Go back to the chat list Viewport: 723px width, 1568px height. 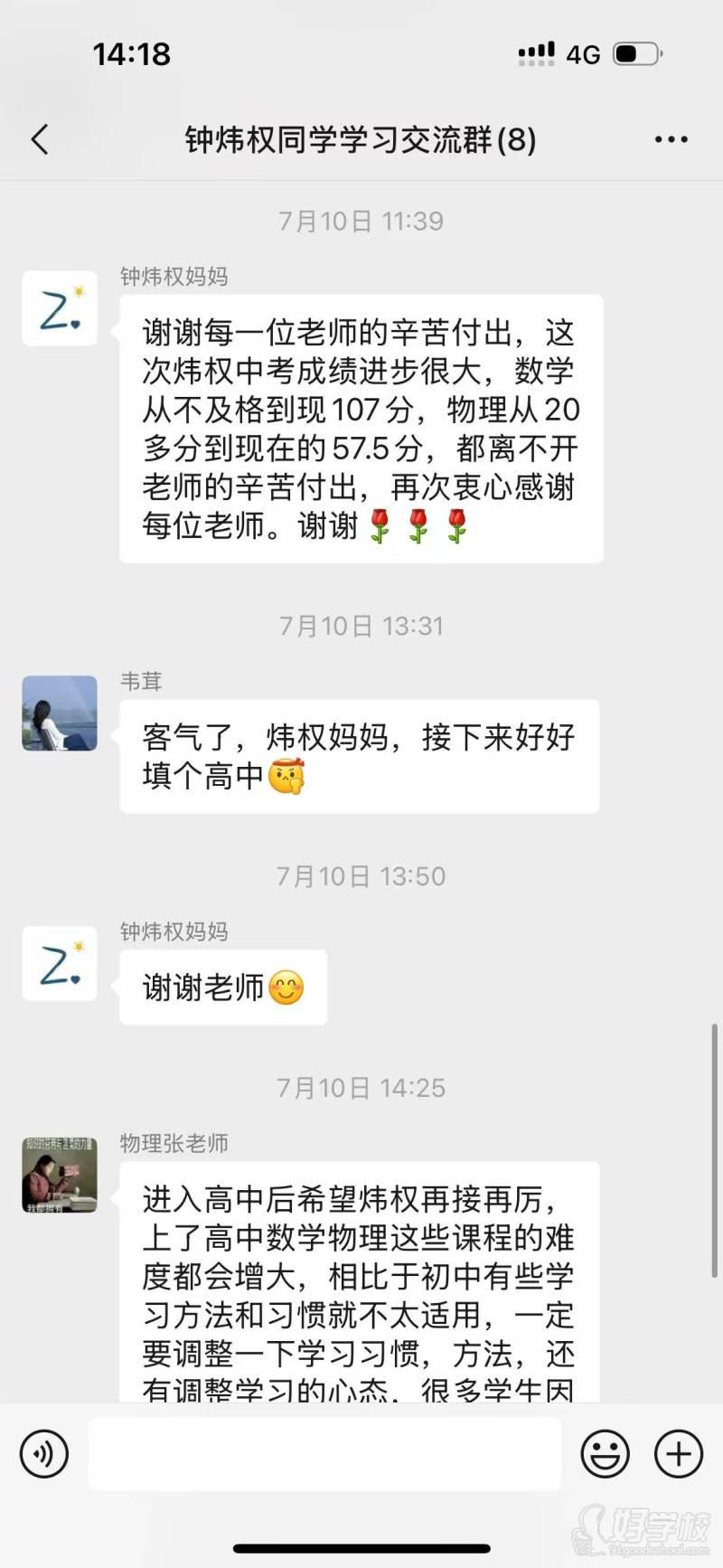pos(40,140)
